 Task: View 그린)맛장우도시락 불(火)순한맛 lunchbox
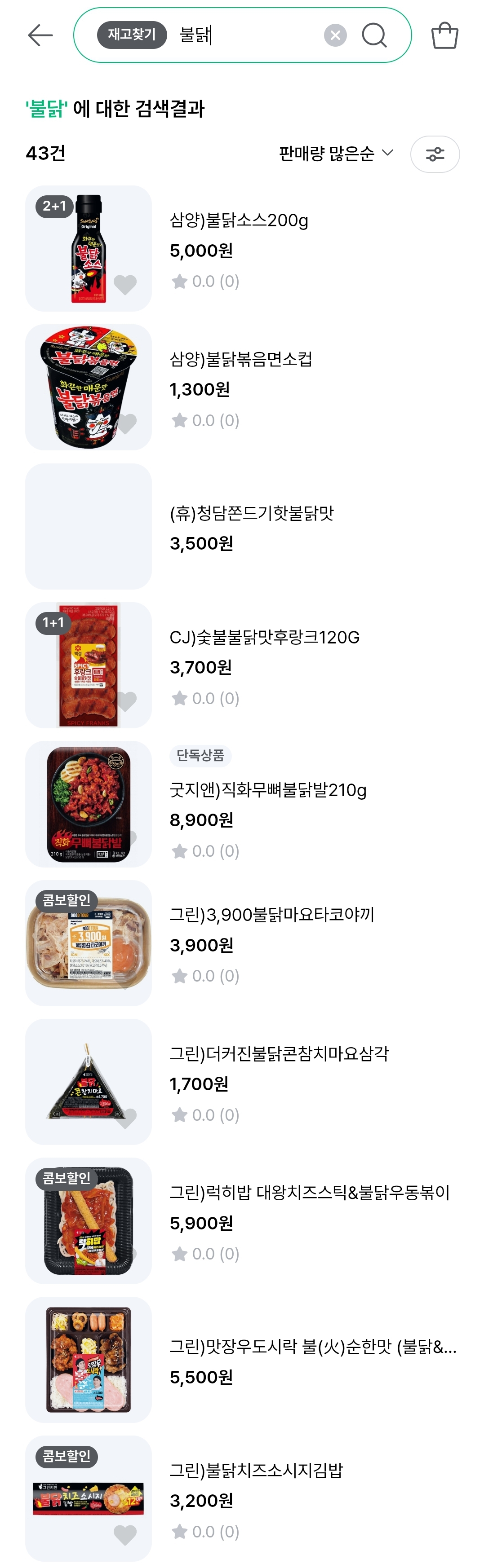[312, 1347]
